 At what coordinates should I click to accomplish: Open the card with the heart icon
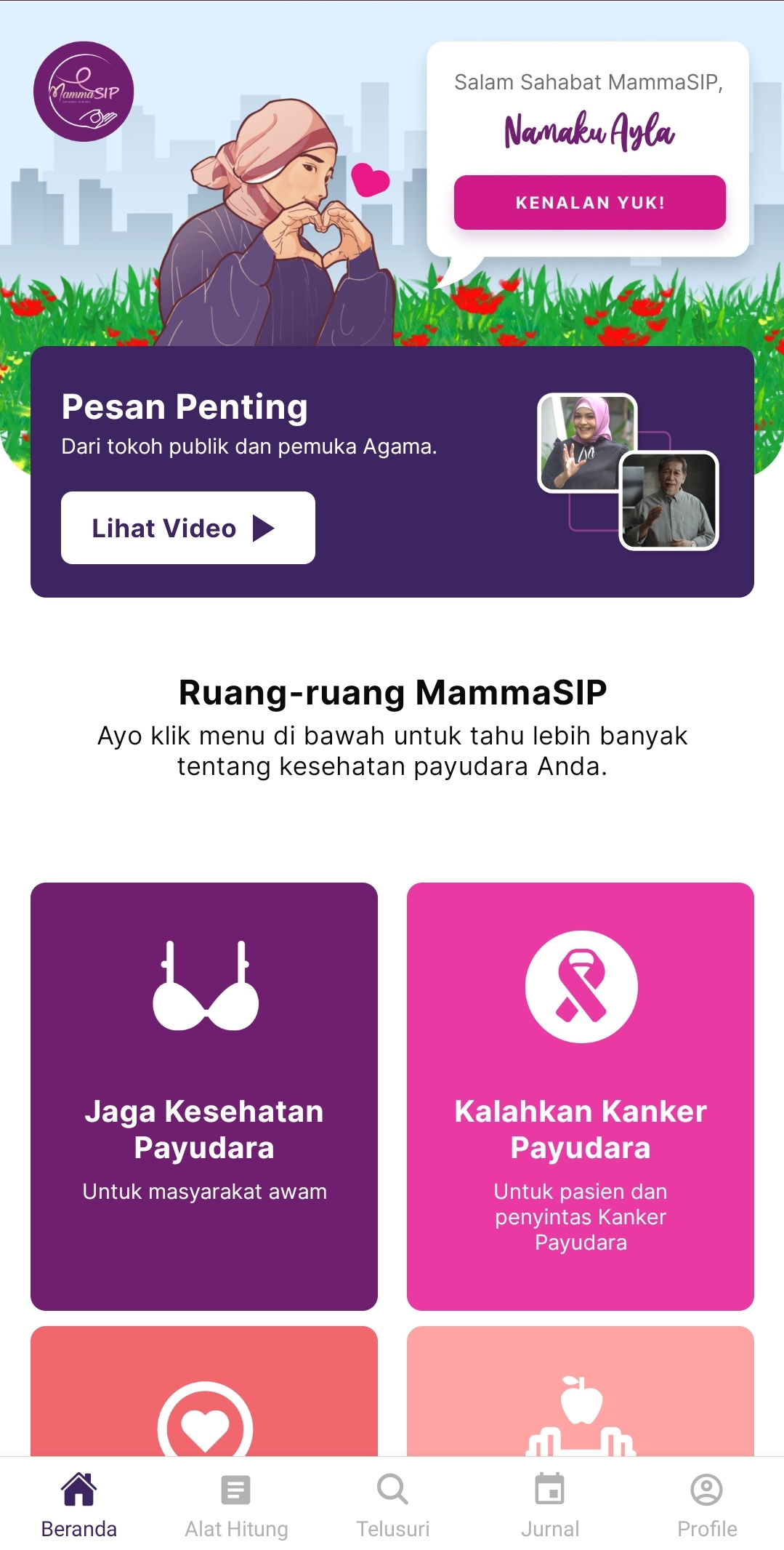(x=204, y=1392)
